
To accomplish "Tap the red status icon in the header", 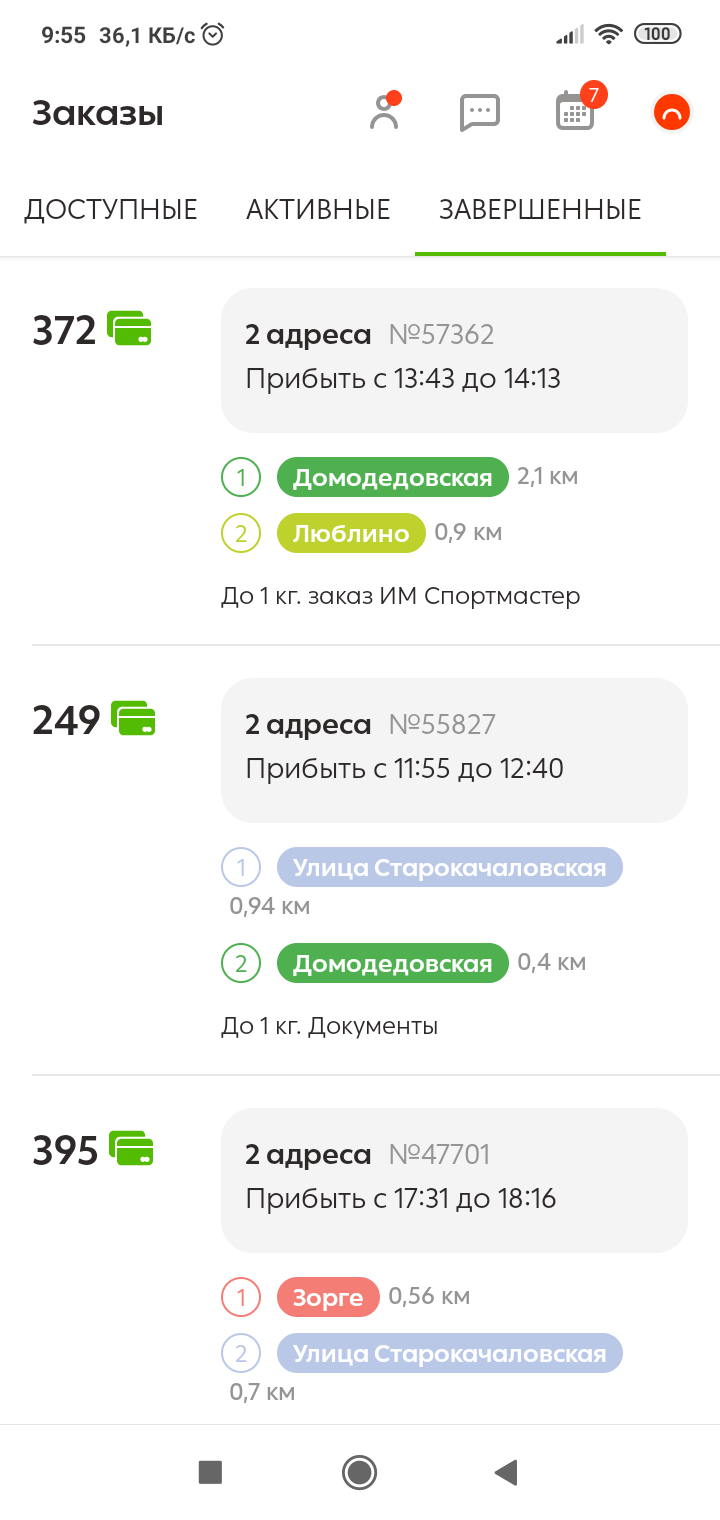I will (671, 113).
